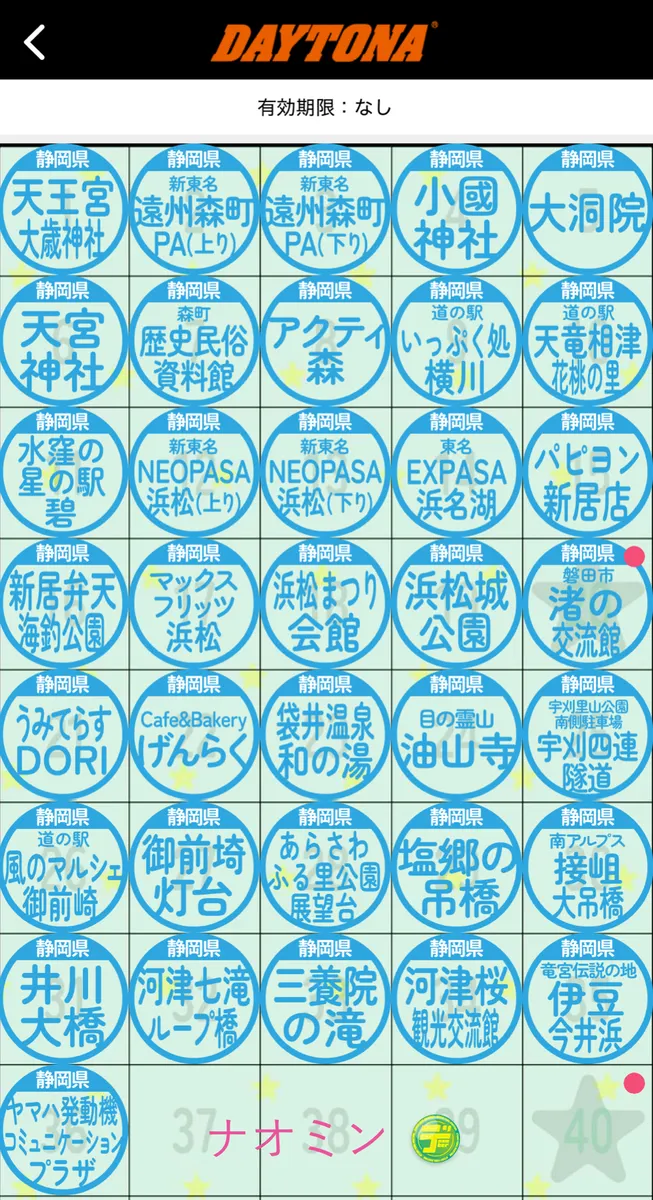653x1200 pixels.
Task: Select the 塩郷の吊橋 stamp
Action: pyautogui.click(x=456, y=869)
